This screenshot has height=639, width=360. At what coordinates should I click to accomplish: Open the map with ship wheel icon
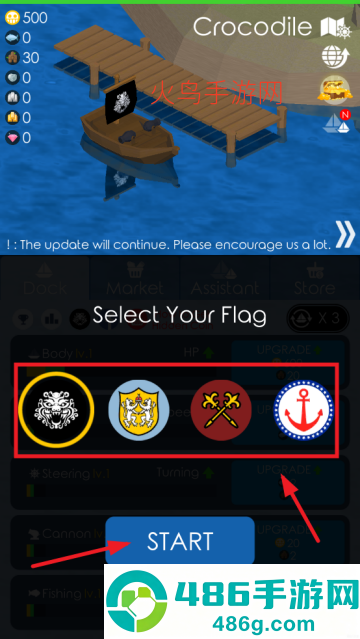(x=336, y=27)
